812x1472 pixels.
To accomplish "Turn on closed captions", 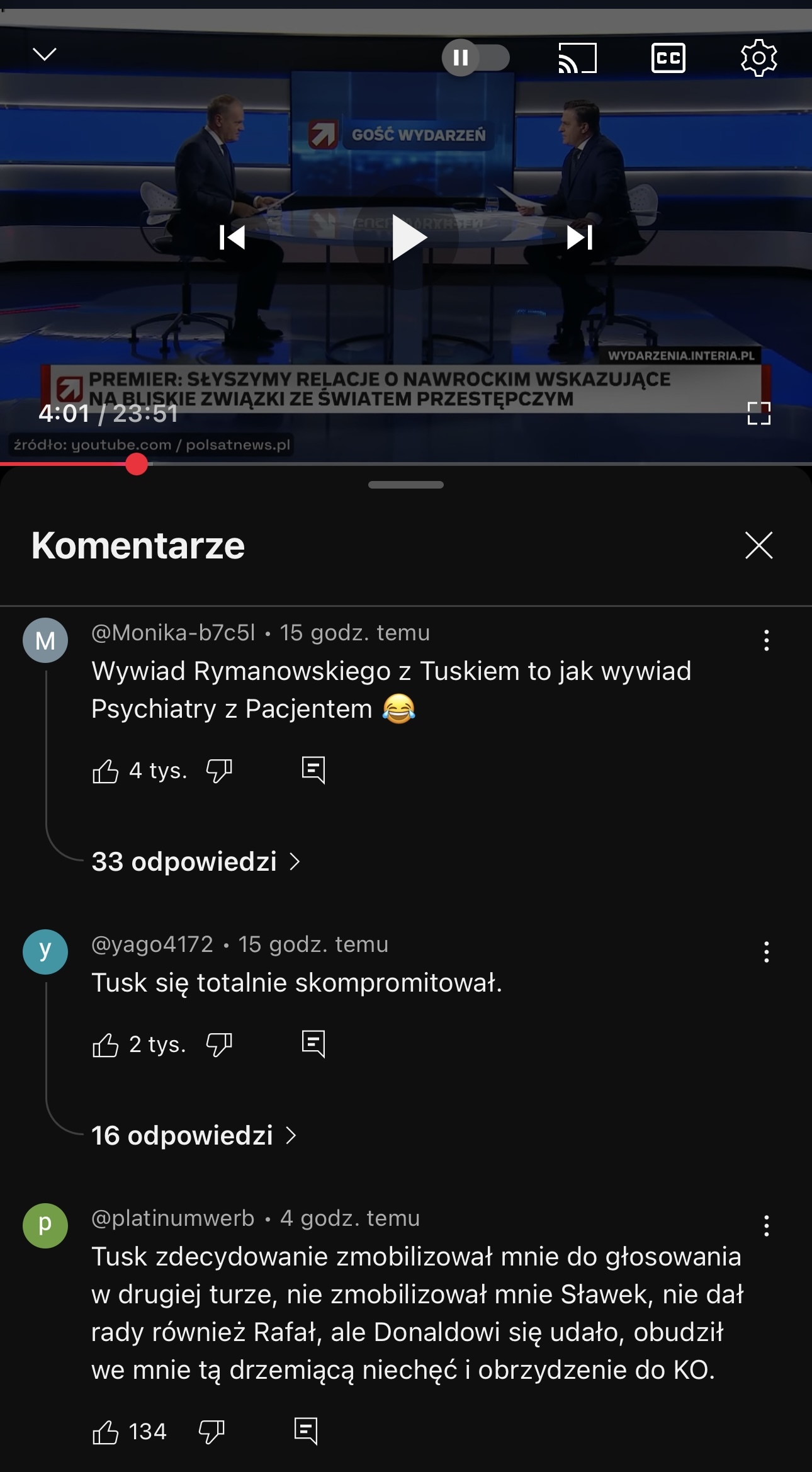I will tap(668, 58).
